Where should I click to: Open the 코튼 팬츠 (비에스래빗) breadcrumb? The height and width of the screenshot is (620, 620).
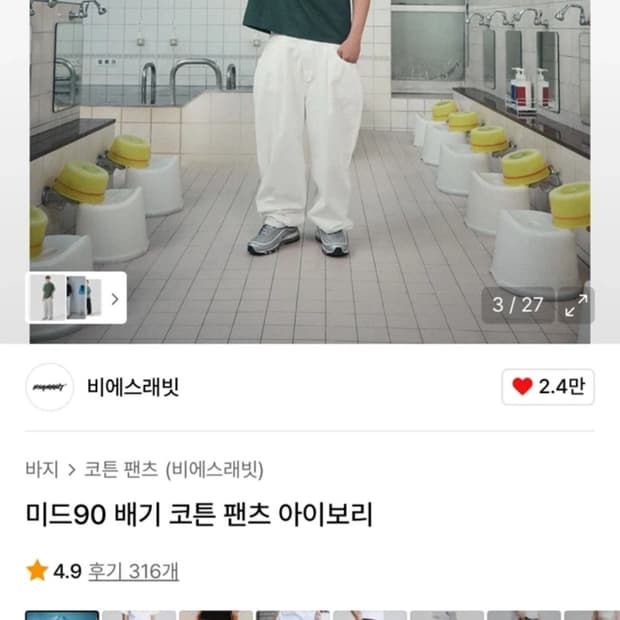click(174, 469)
